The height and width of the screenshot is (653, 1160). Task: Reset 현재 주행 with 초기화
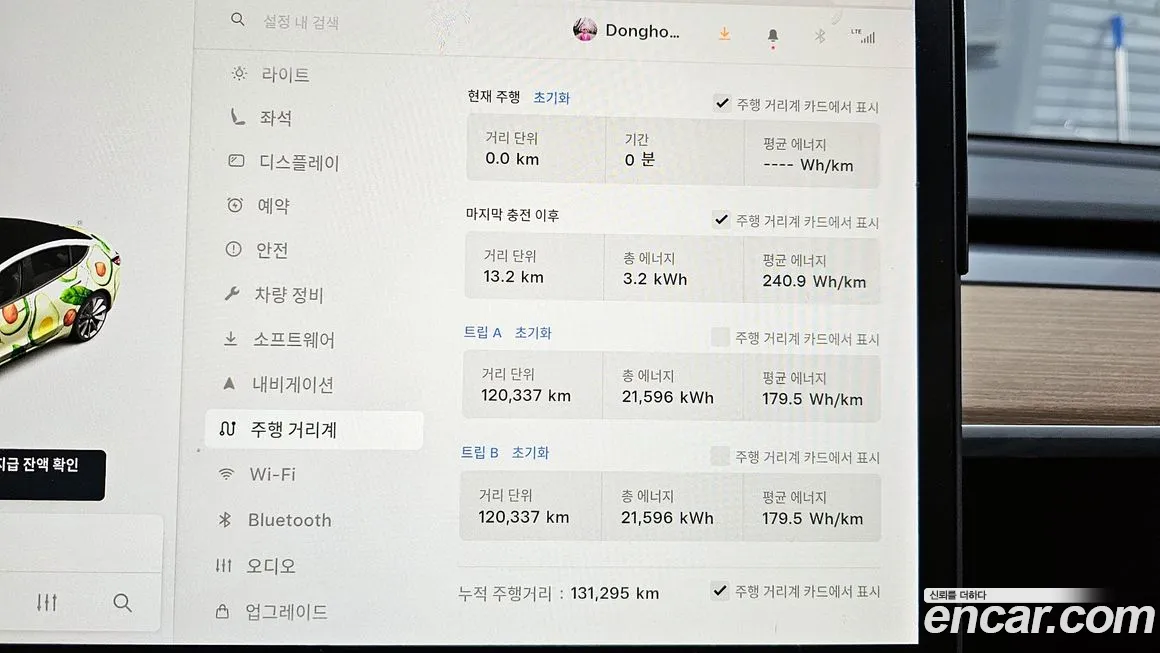click(551, 98)
